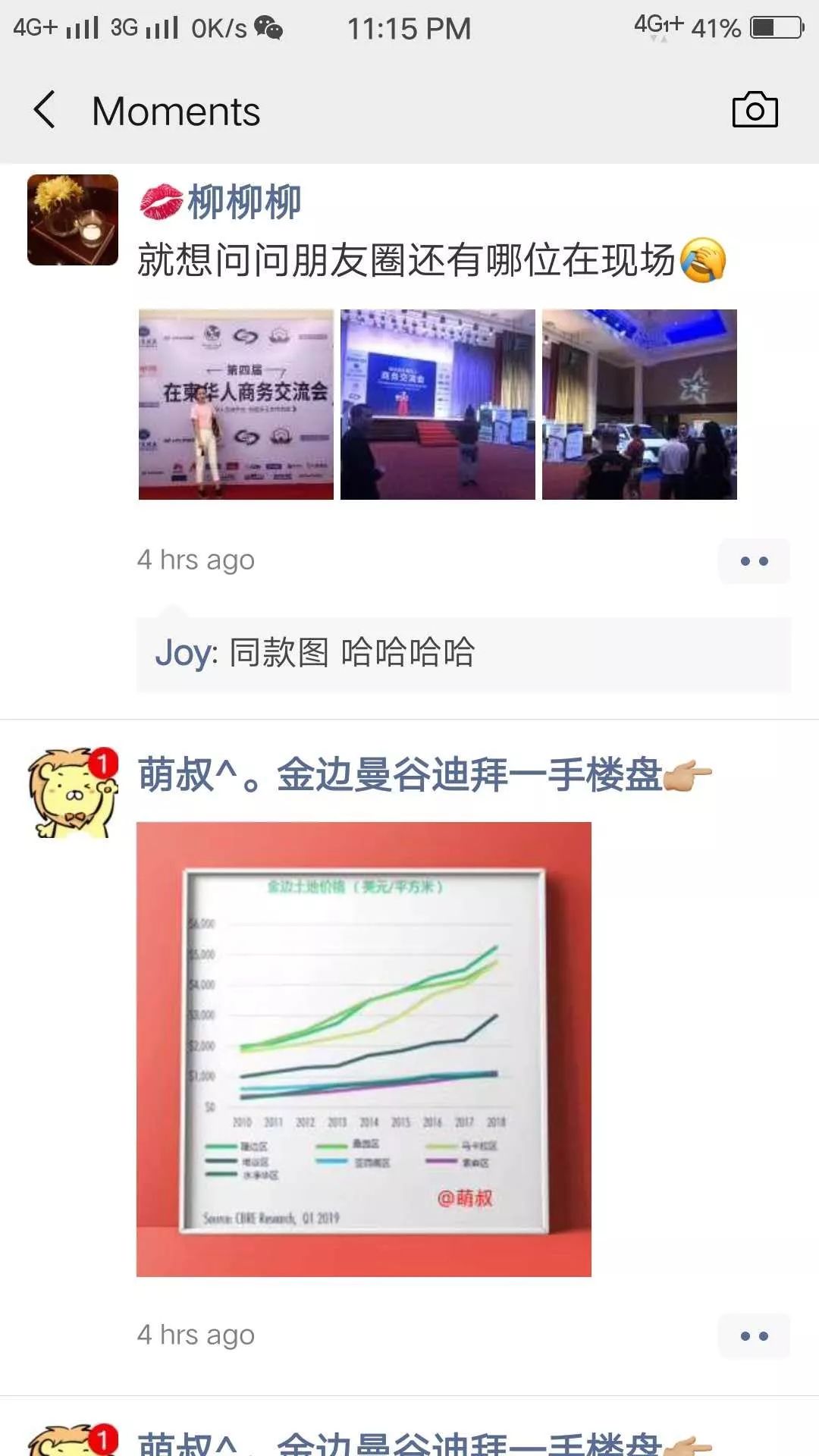Open the camera to post a moment
This screenshot has height=1456, width=819.
(x=755, y=110)
